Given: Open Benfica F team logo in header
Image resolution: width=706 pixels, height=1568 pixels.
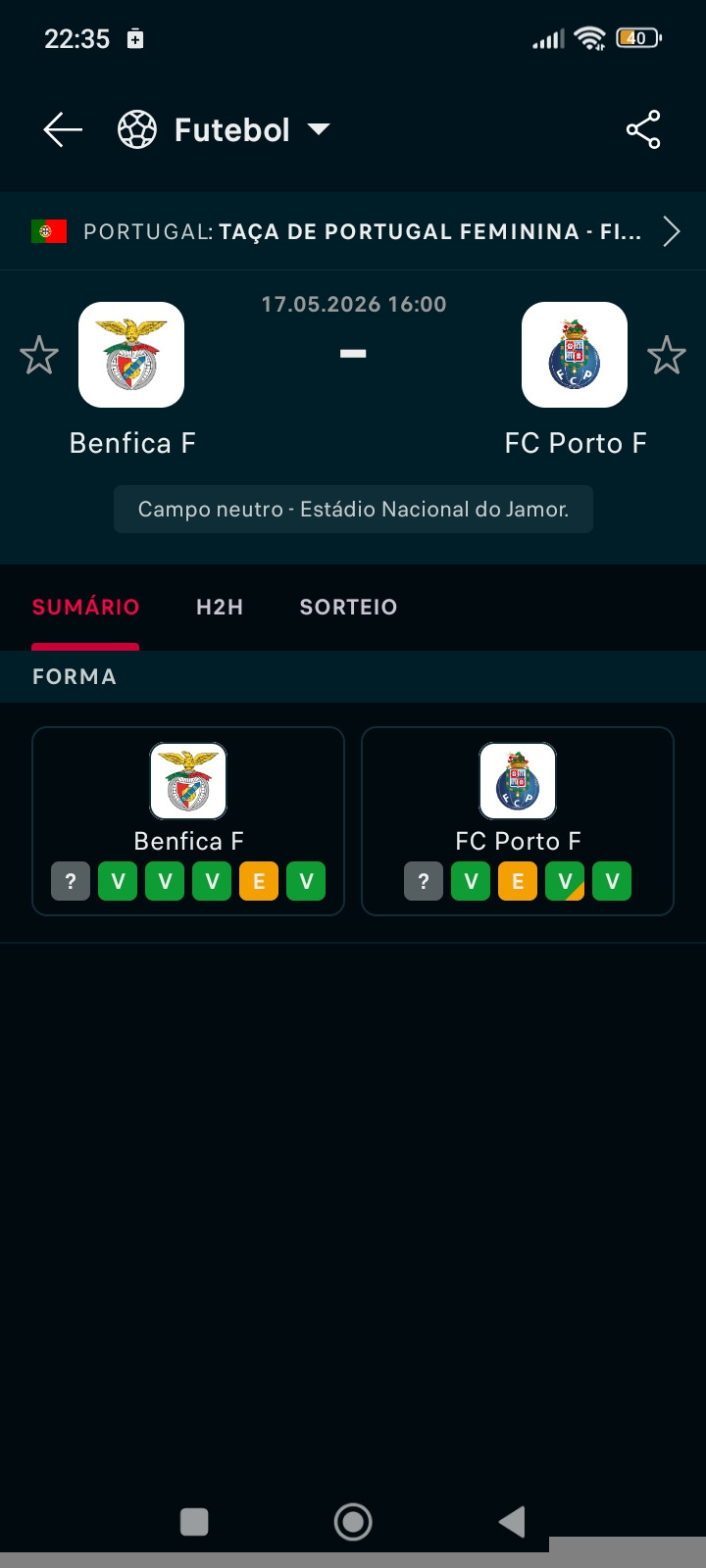Looking at the screenshot, I should coord(131,355).
